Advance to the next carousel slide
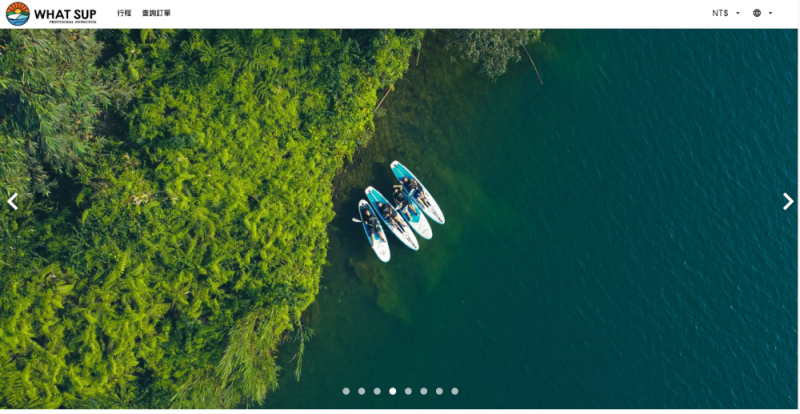The width and height of the screenshot is (800, 414). pos(788,201)
